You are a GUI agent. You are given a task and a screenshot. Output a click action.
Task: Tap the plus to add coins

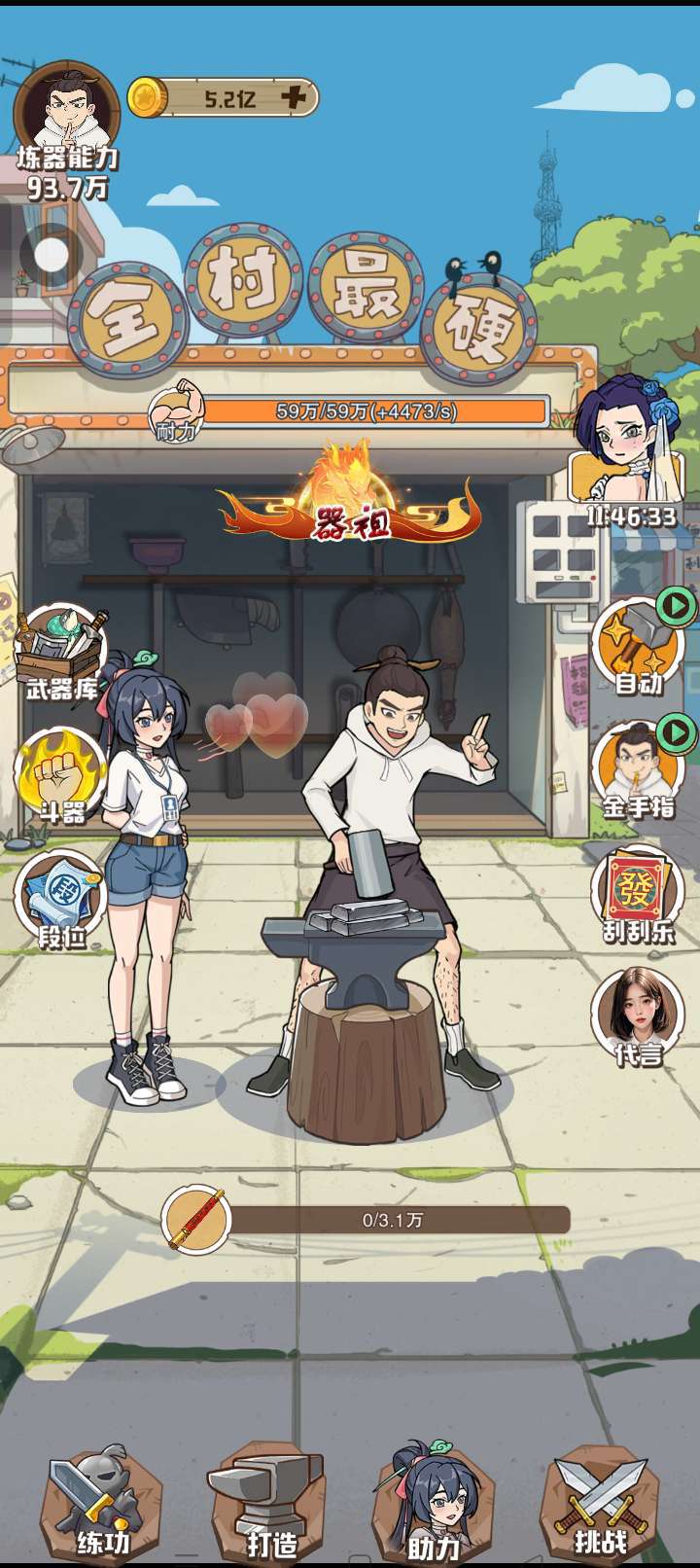294,97
